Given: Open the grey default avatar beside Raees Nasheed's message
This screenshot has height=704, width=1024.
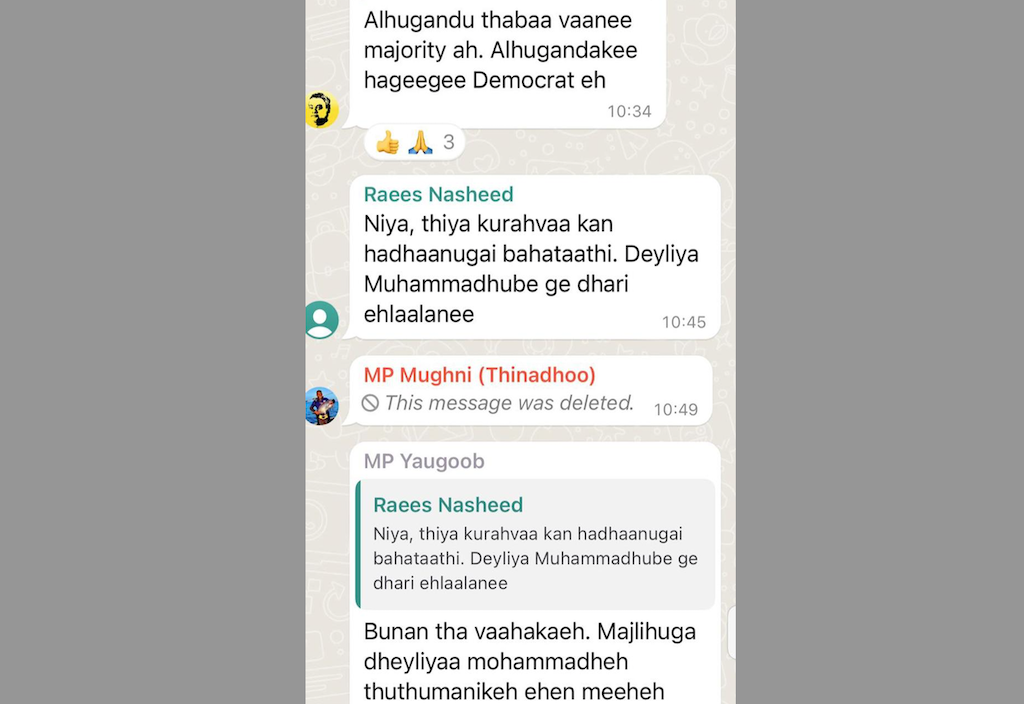Looking at the screenshot, I should point(321,320).
